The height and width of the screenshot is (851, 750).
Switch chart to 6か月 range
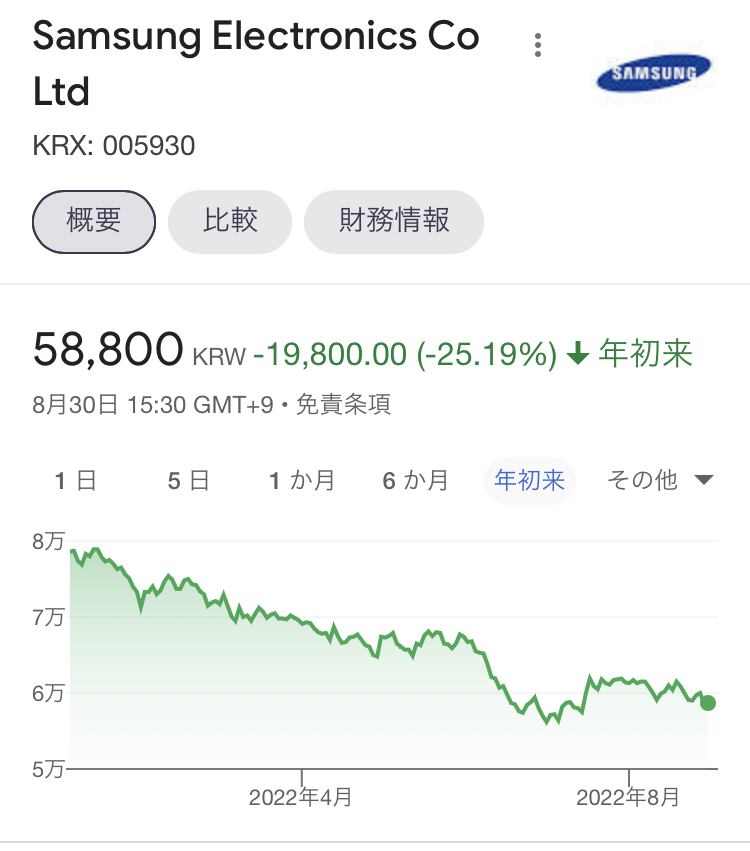415,481
